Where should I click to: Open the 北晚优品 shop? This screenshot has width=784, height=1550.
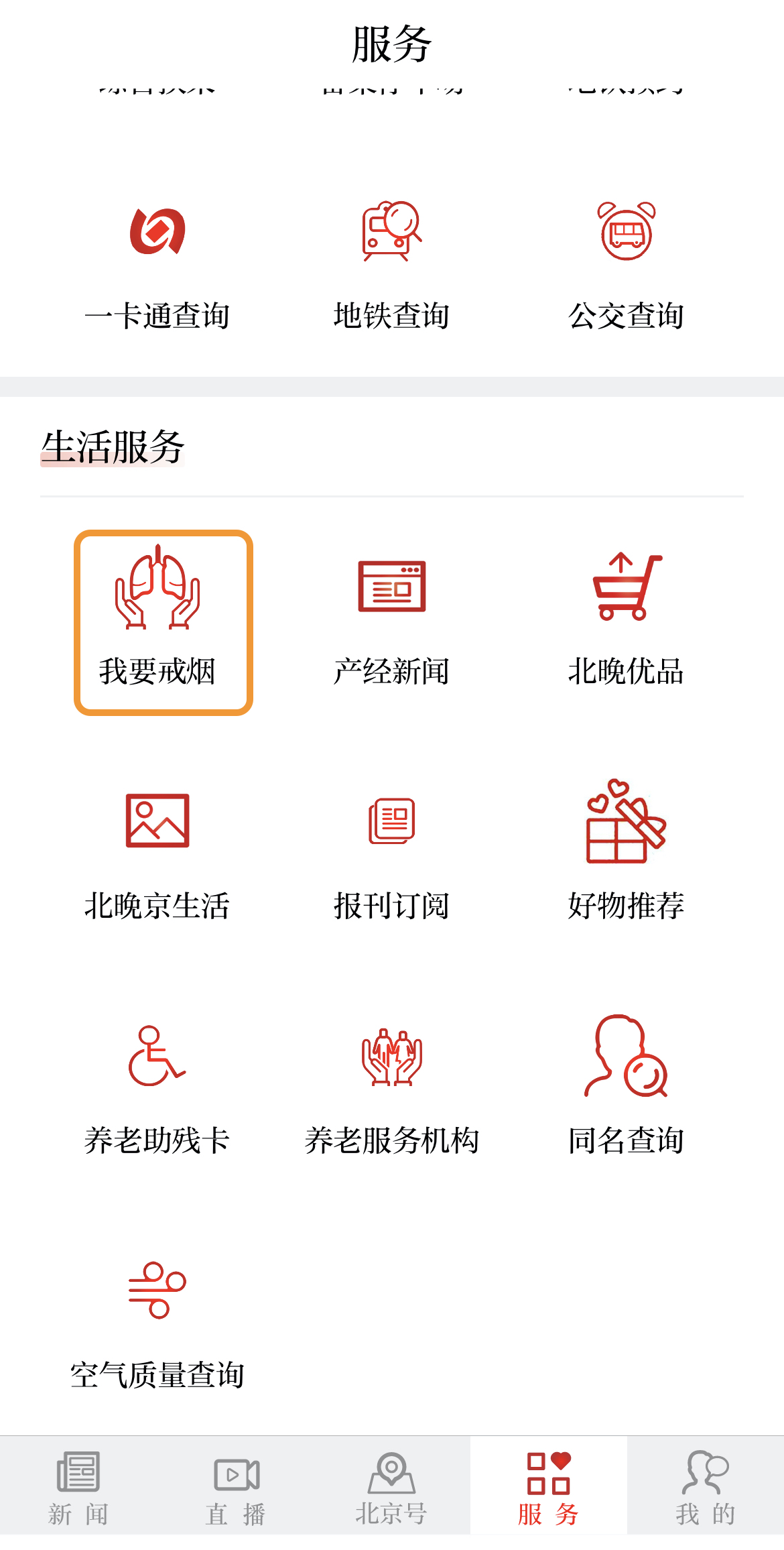[626, 620]
